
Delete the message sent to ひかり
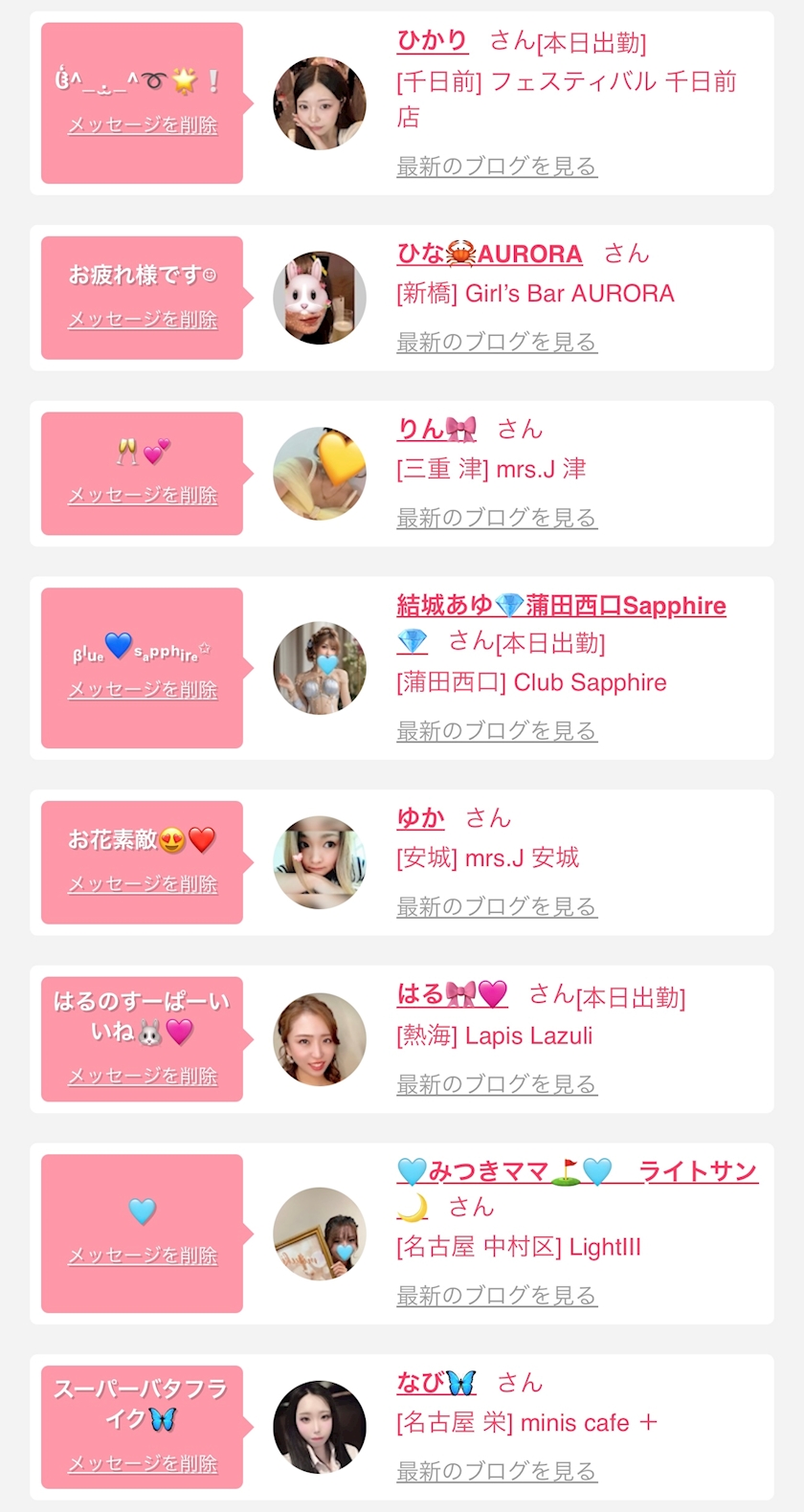[143, 125]
